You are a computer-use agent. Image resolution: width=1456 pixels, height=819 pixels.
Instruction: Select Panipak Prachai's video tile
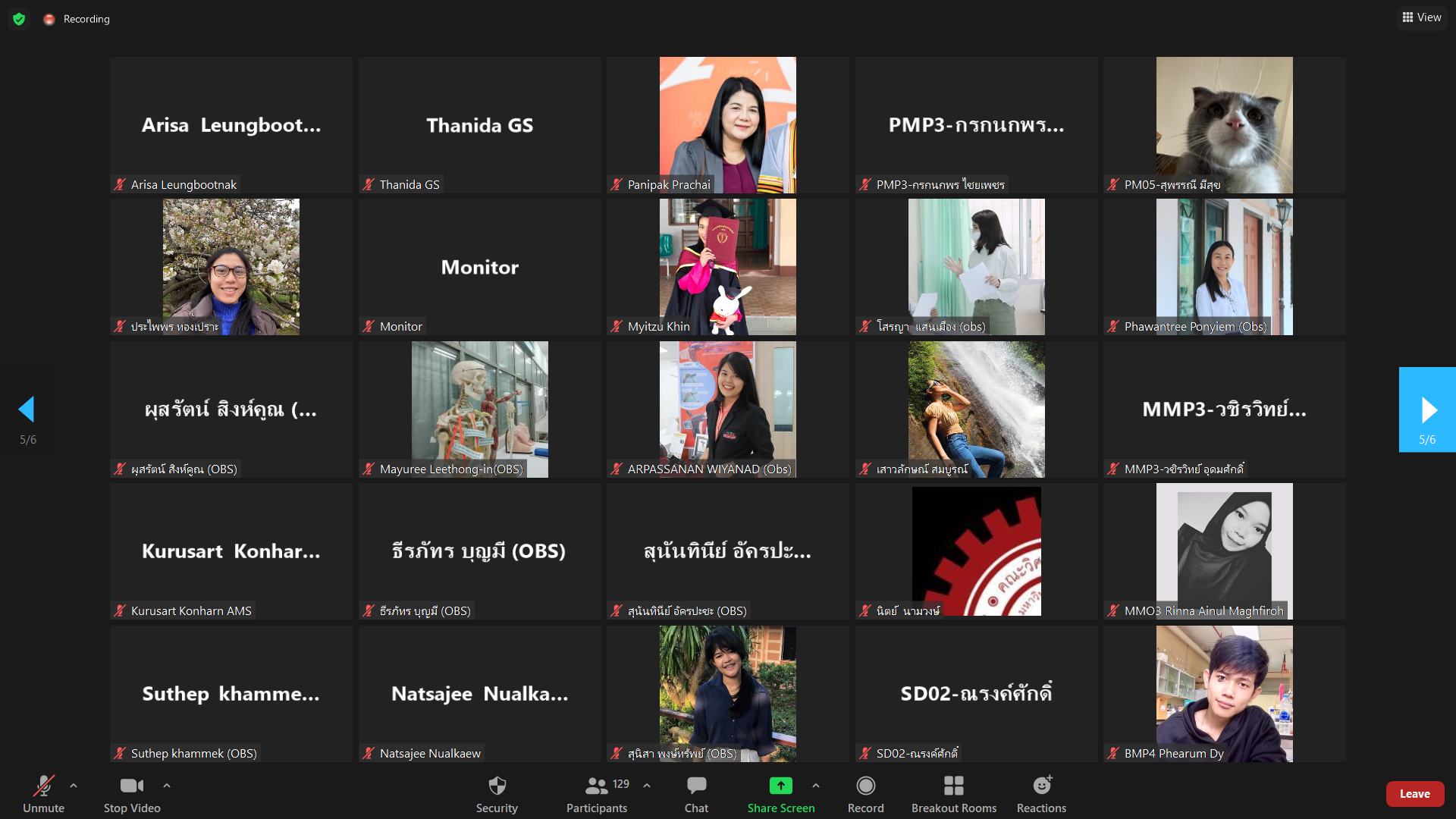coord(727,125)
